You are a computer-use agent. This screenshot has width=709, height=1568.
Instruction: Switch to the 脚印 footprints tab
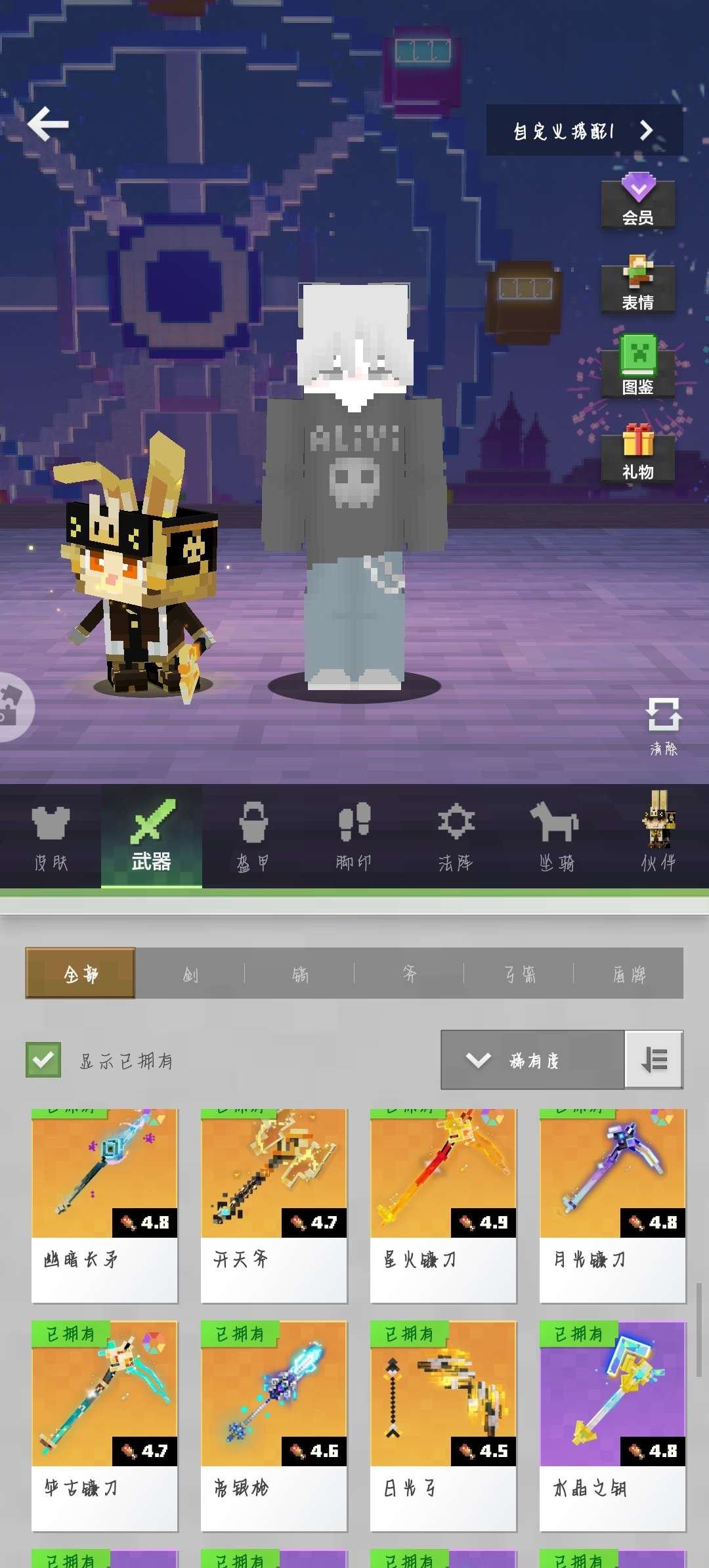354,837
